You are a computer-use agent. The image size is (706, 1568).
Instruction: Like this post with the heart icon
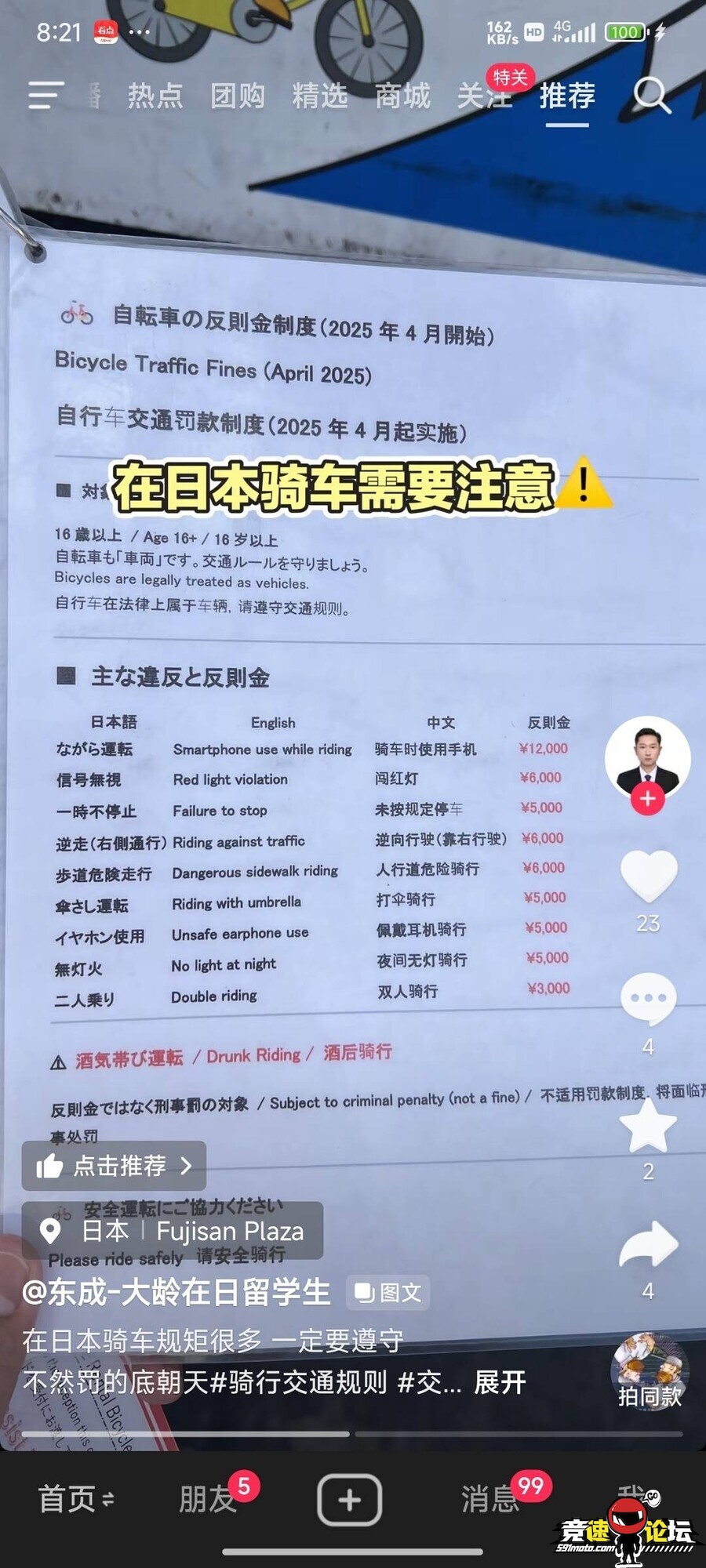[649, 875]
